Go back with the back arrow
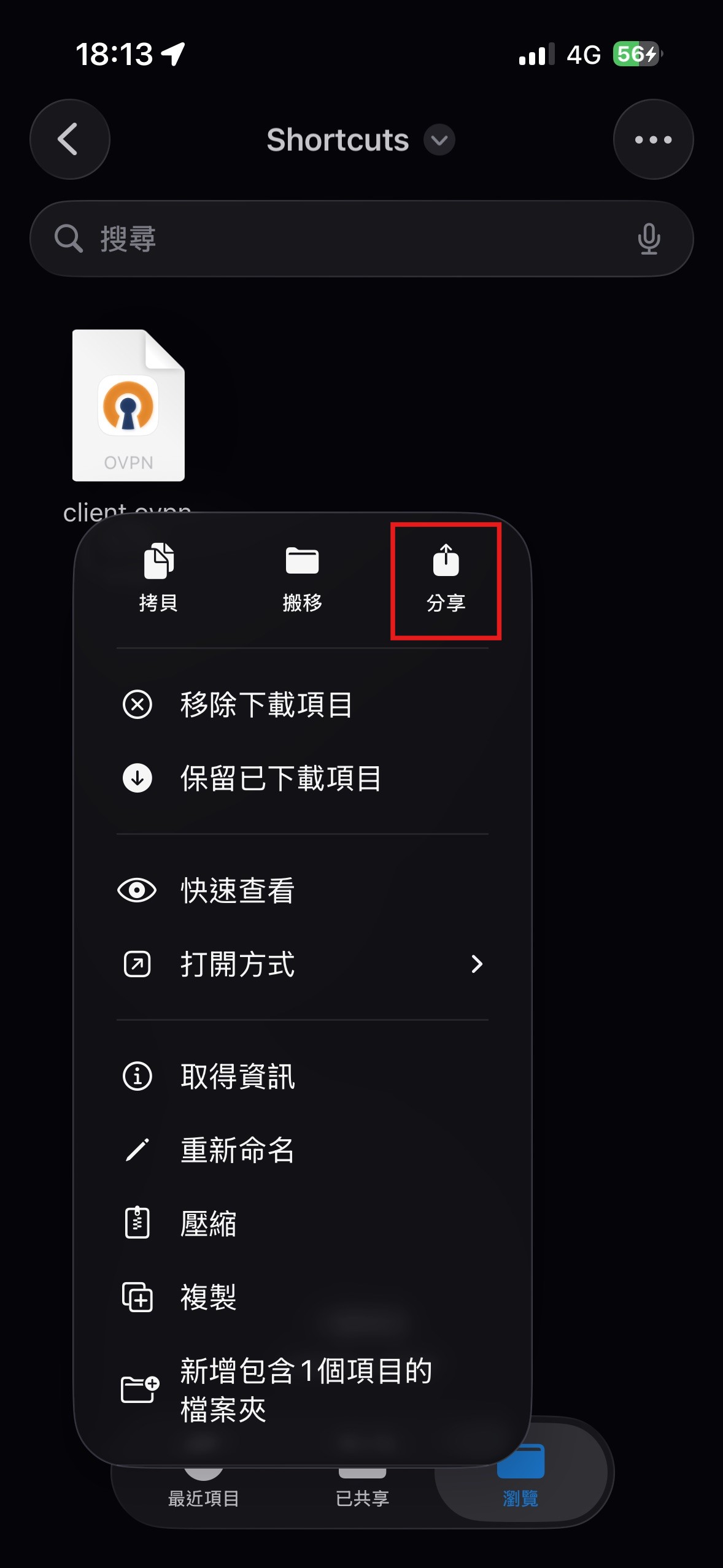 69,139
